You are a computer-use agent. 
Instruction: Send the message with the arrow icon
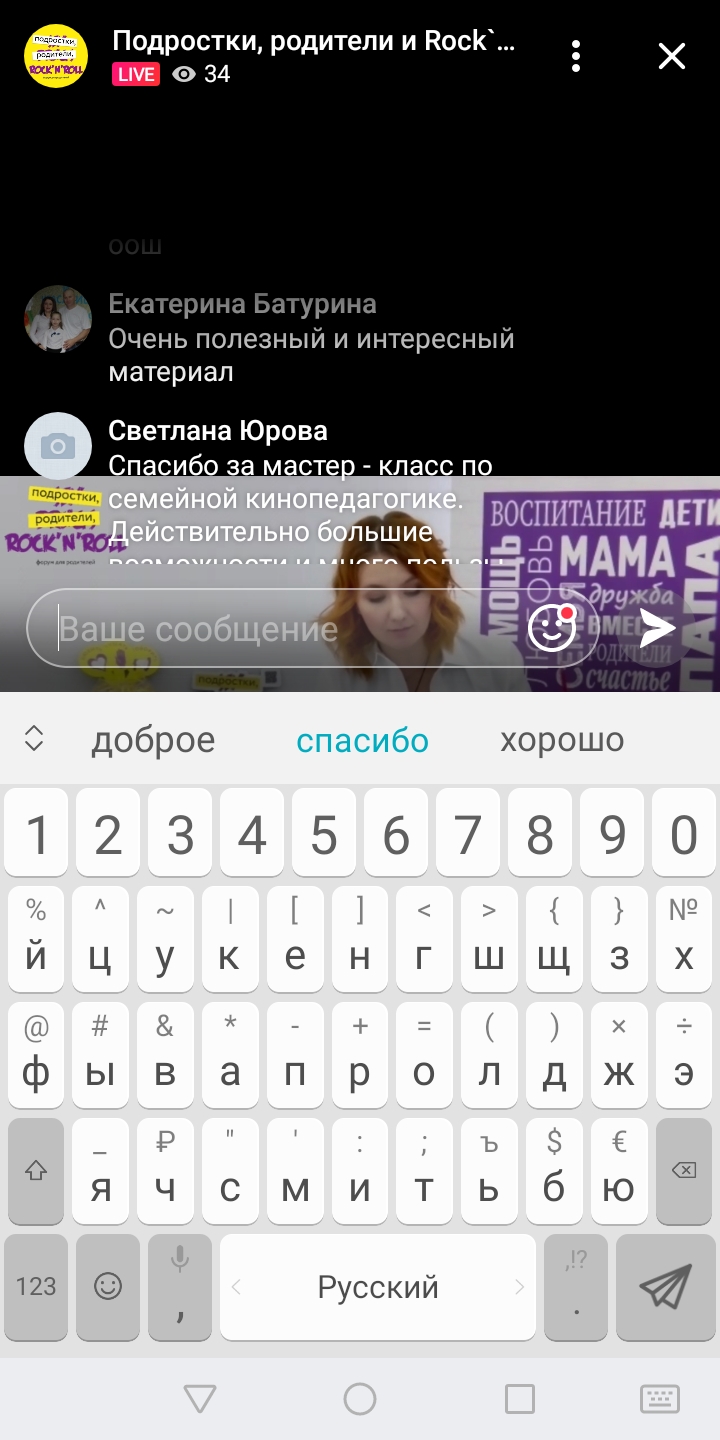(657, 629)
